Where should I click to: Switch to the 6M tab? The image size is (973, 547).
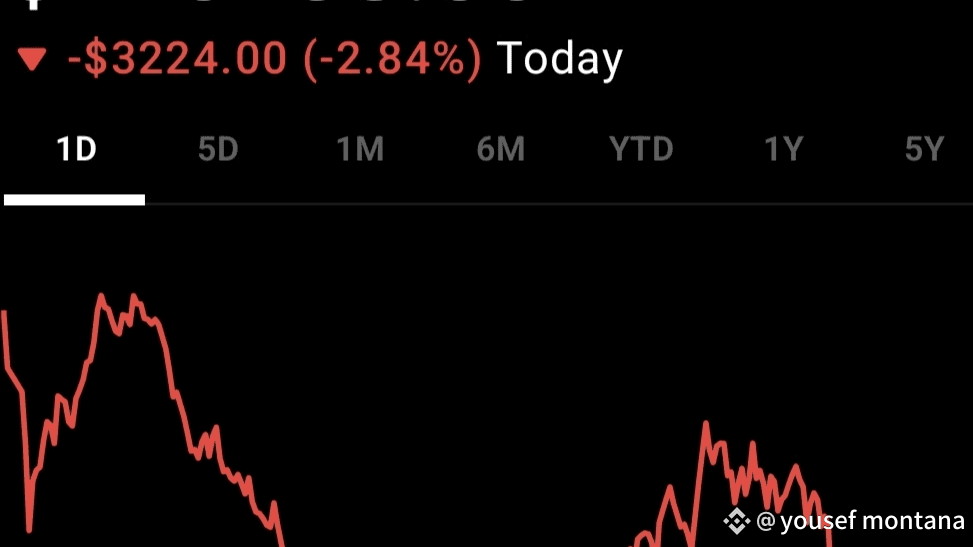[x=501, y=150]
